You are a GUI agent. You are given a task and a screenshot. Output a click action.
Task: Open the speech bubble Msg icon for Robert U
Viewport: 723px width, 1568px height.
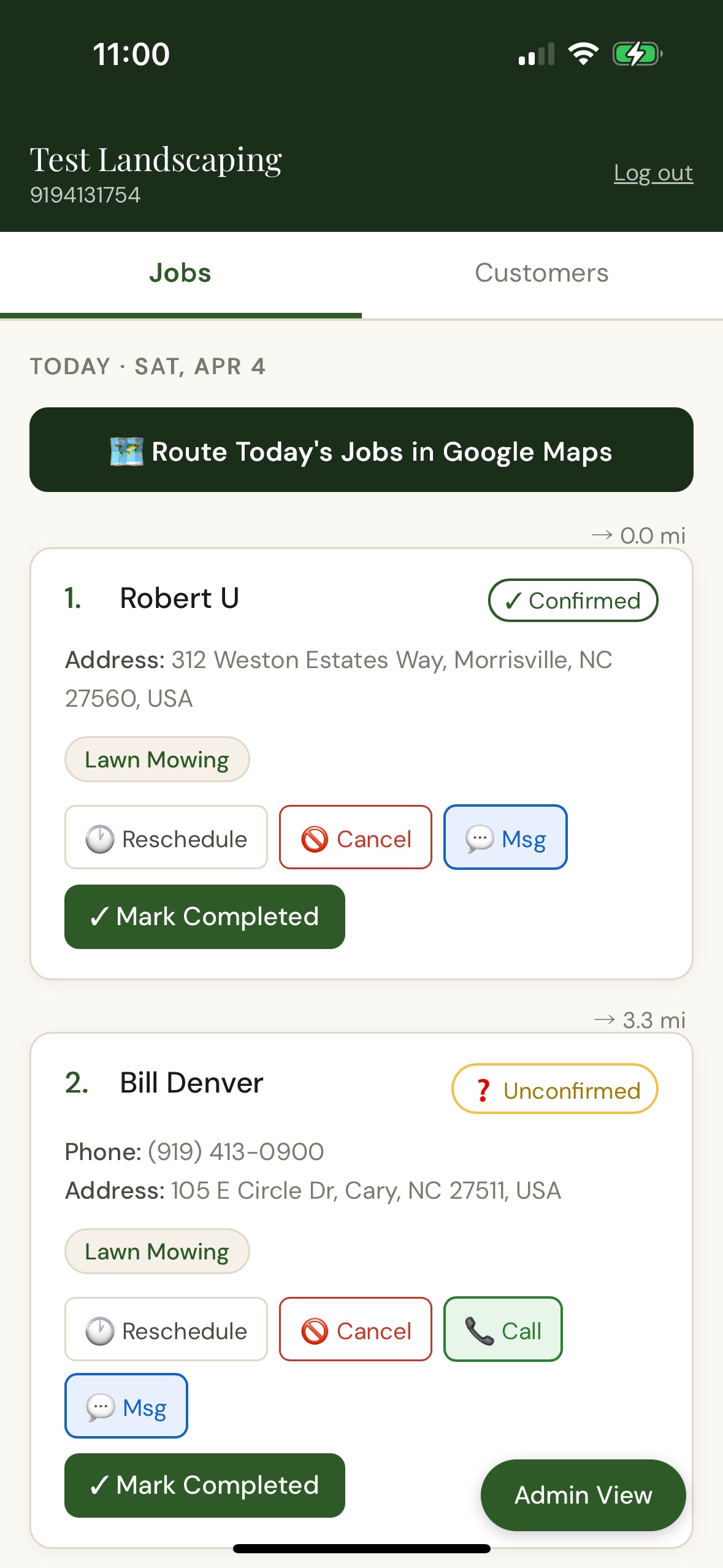click(x=479, y=838)
